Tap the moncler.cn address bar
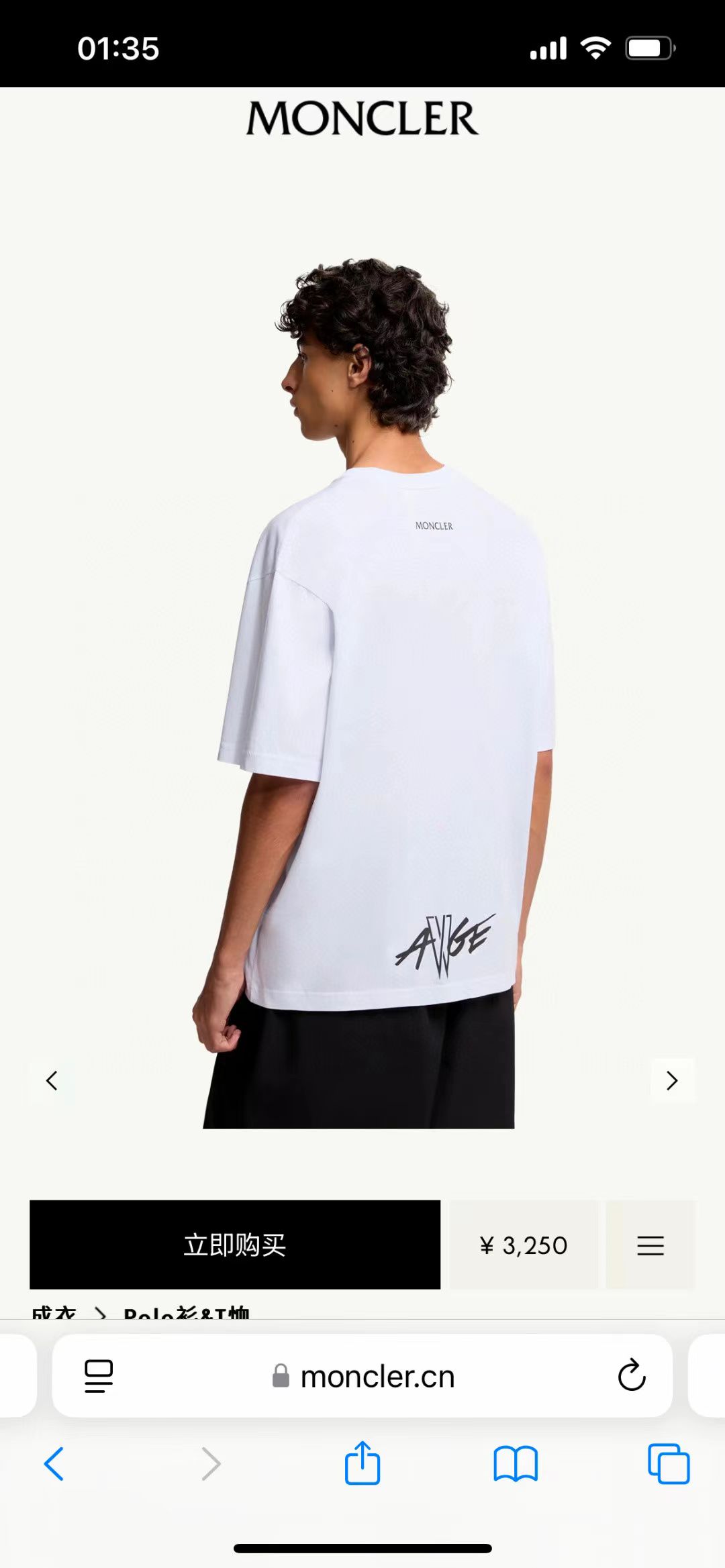 tap(377, 1376)
